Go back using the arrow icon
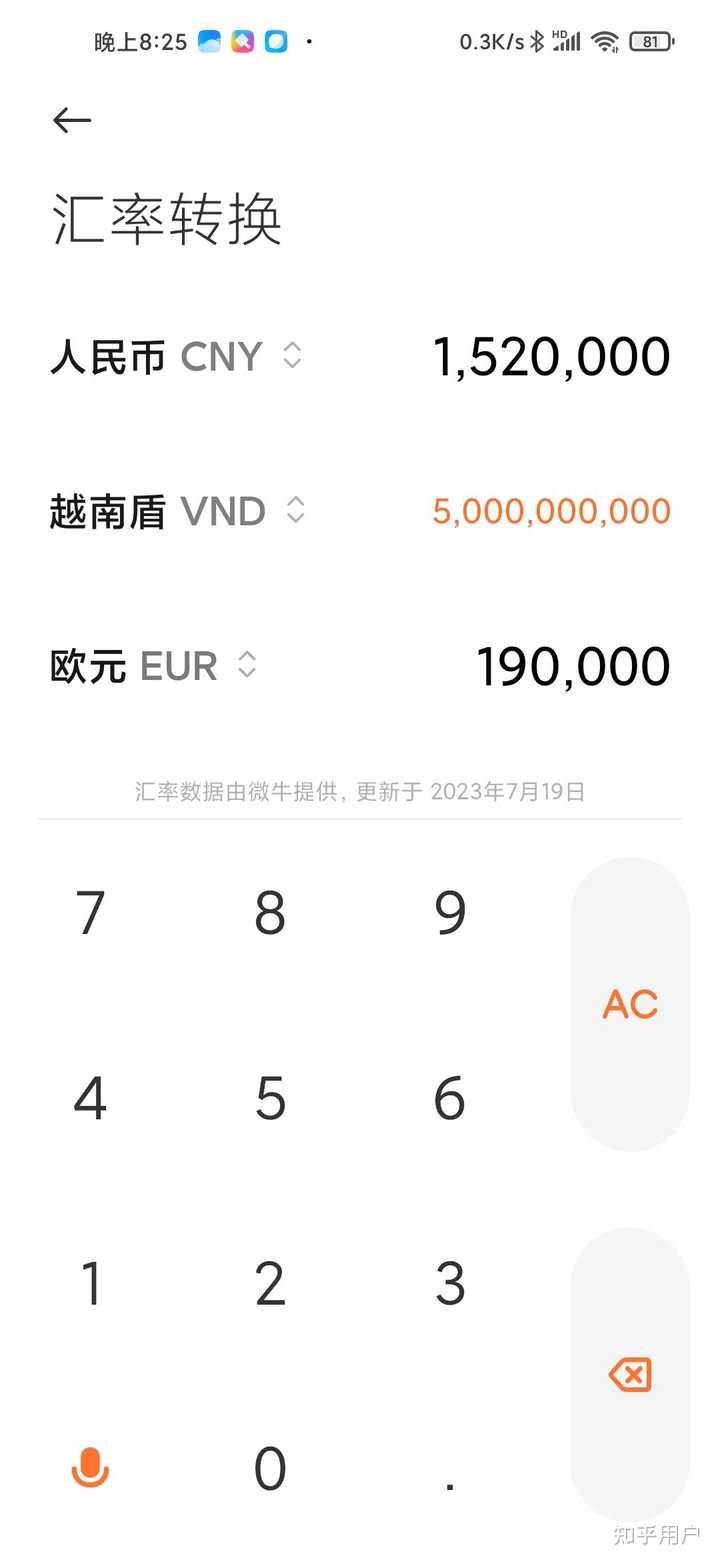The height and width of the screenshot is (1560, 720). [x=72, y=121]
